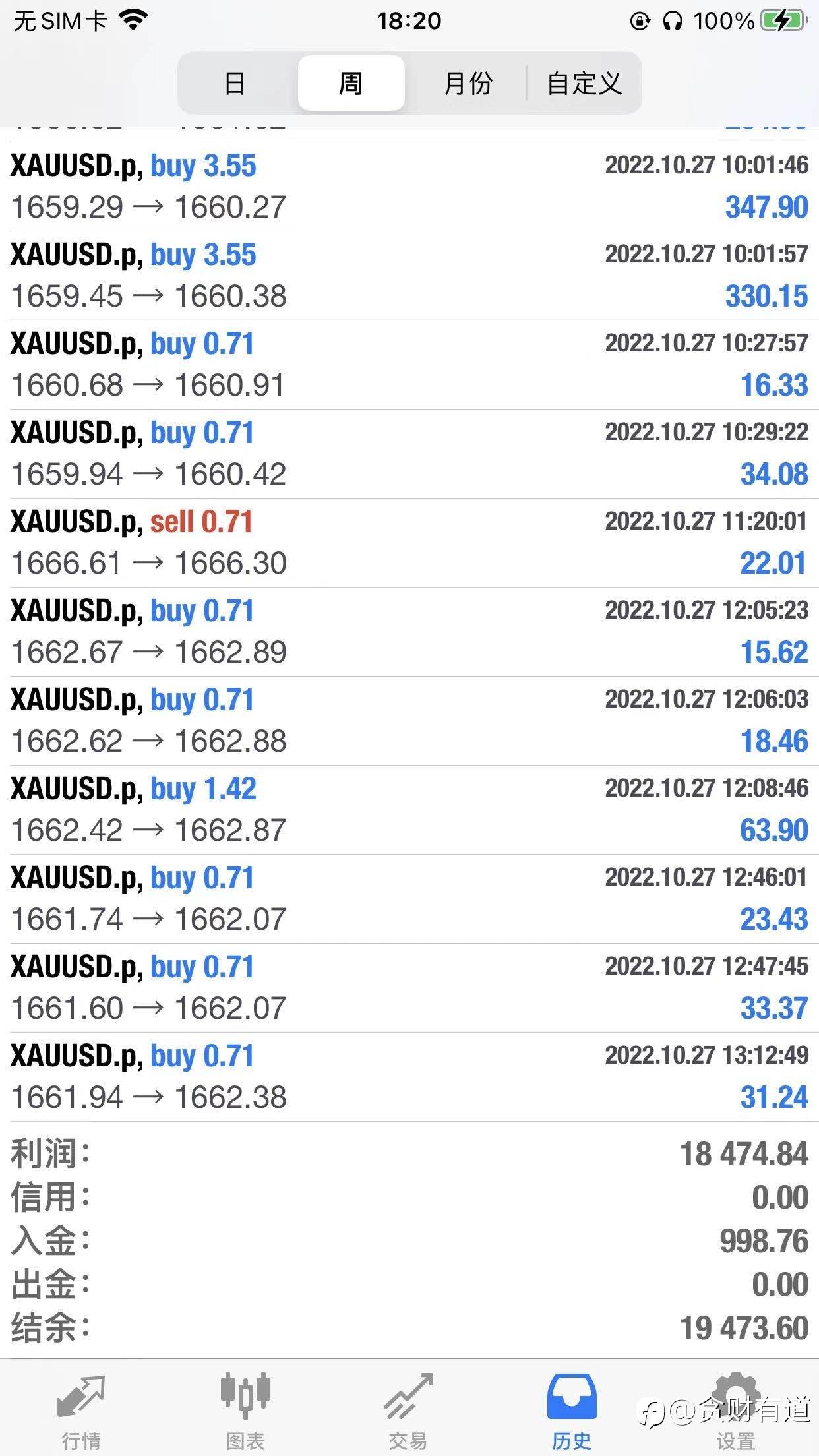Switch to the 月份 (month) period tab

(468, 83)
